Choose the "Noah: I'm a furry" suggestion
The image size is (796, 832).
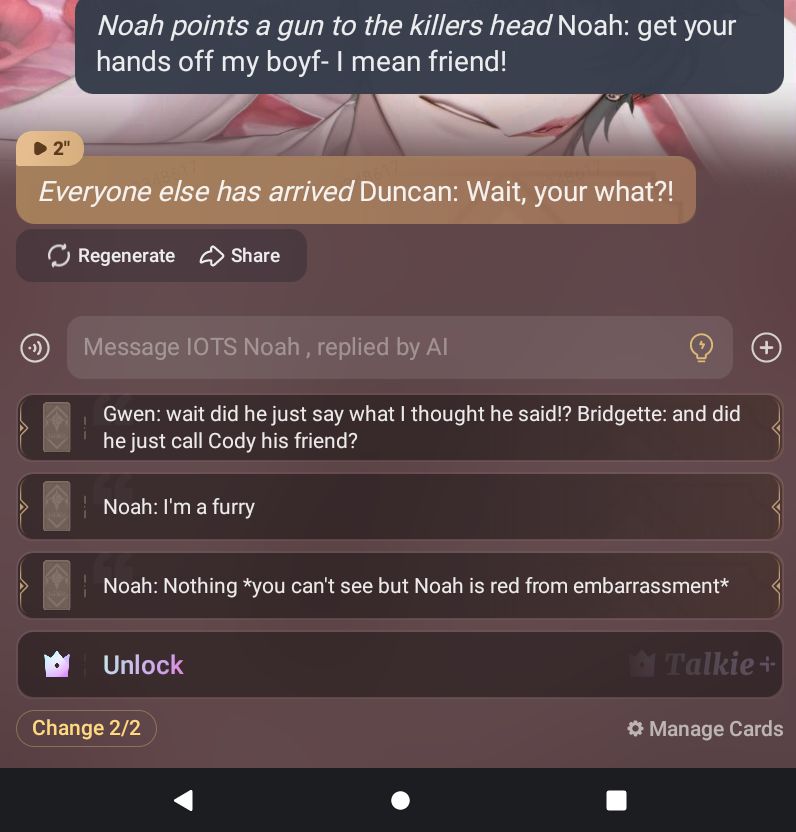[x=400, y=507]
